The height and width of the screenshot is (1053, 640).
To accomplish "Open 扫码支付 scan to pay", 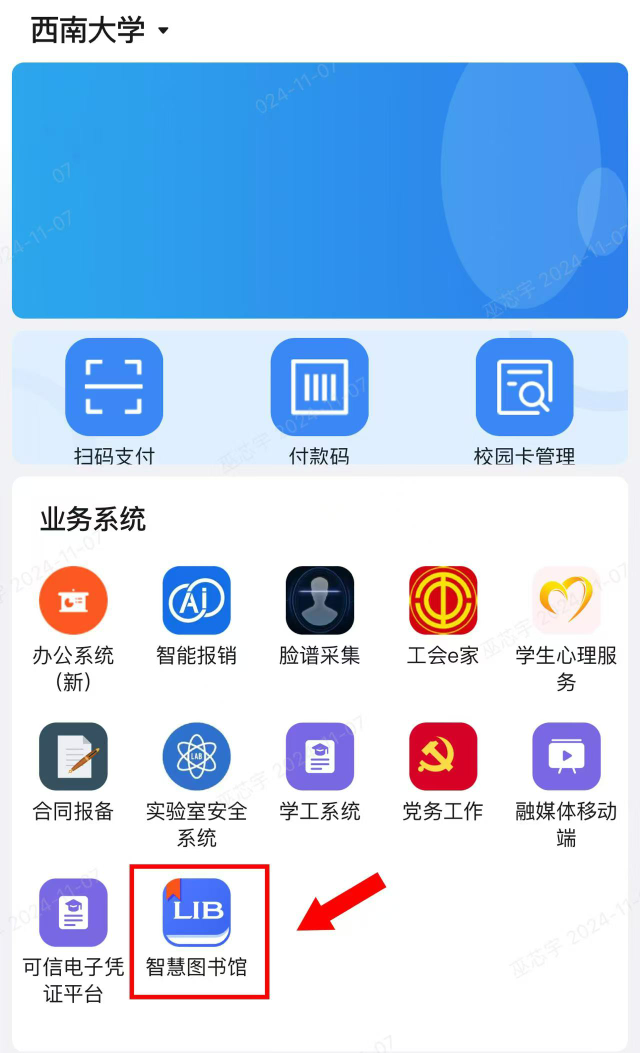I will click(x=114, y=387).
